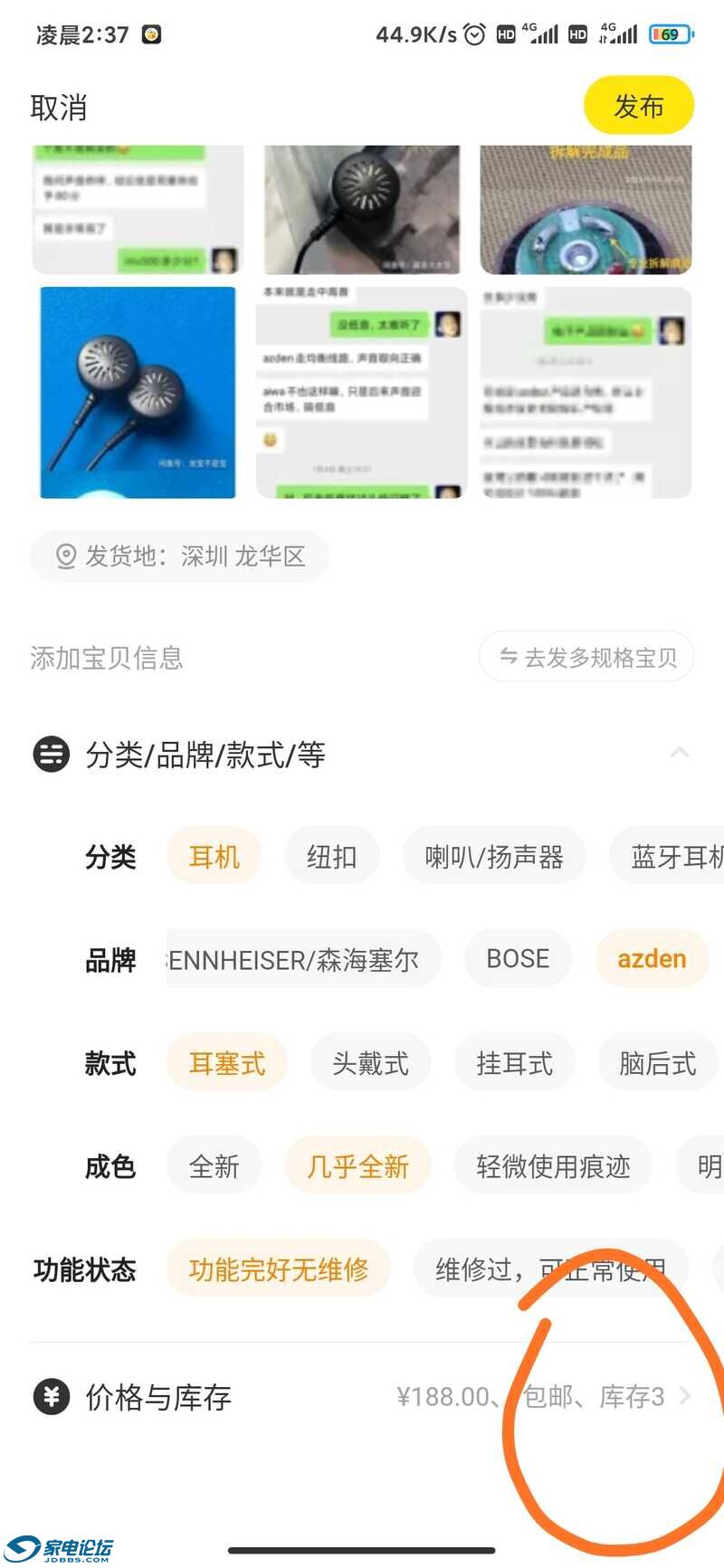
Task: Choose 纽扣 as the category
Action: pos(331,856)
